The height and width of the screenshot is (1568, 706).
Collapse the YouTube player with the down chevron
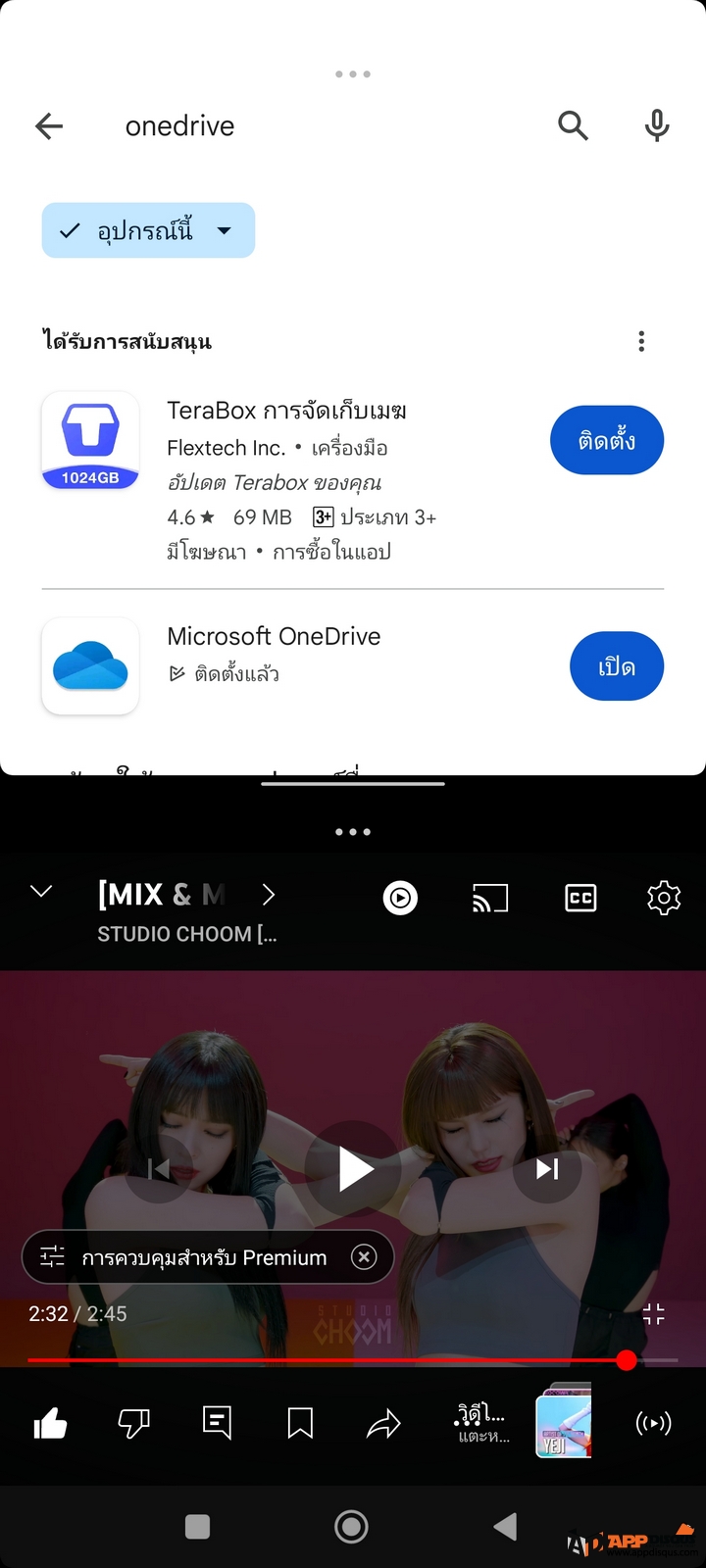tap(41, 892)
